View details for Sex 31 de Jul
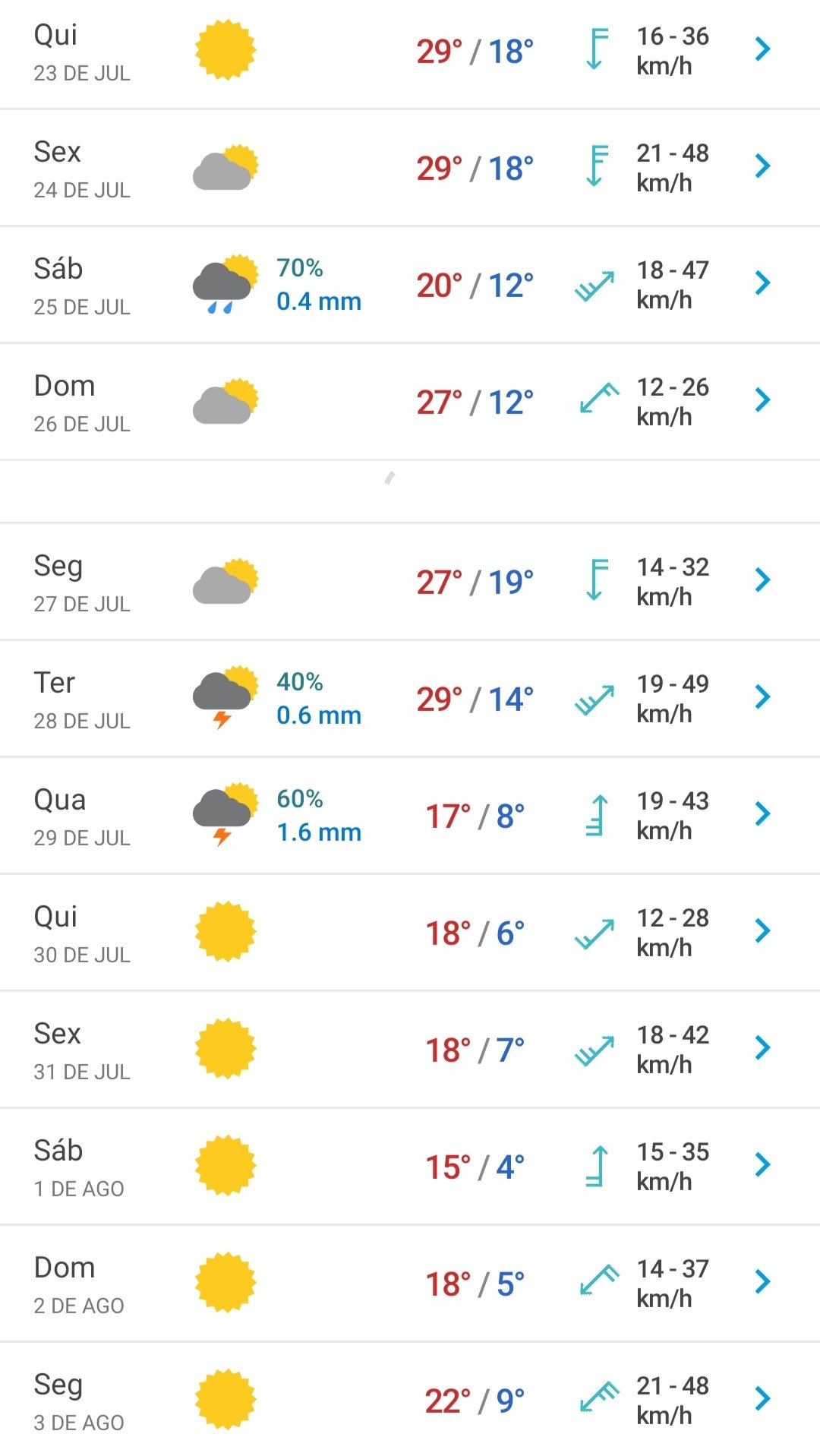This screenshot has height=1456, width=820. tap(410, 1050)
